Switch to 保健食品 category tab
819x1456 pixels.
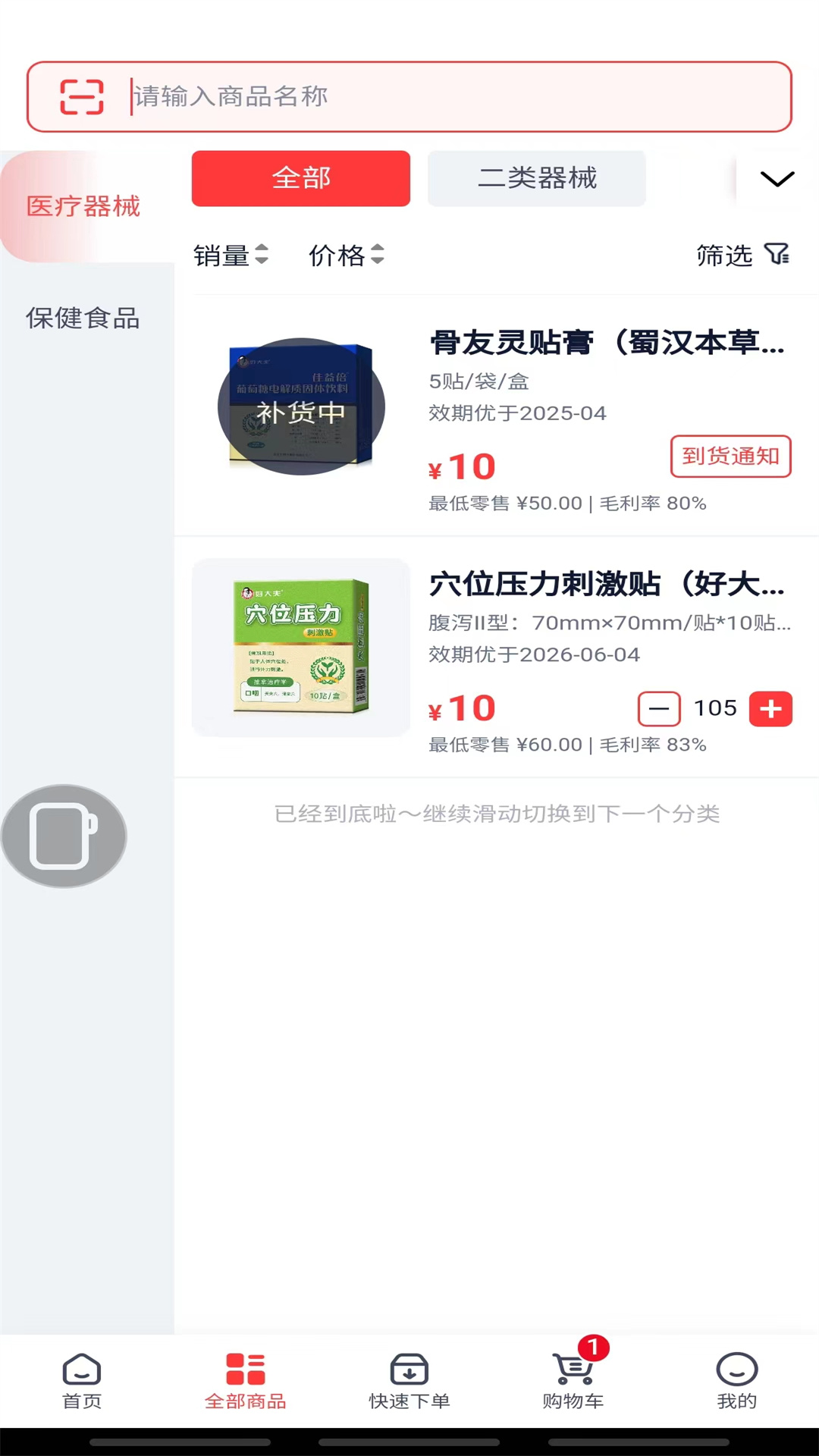pos(82,318)
